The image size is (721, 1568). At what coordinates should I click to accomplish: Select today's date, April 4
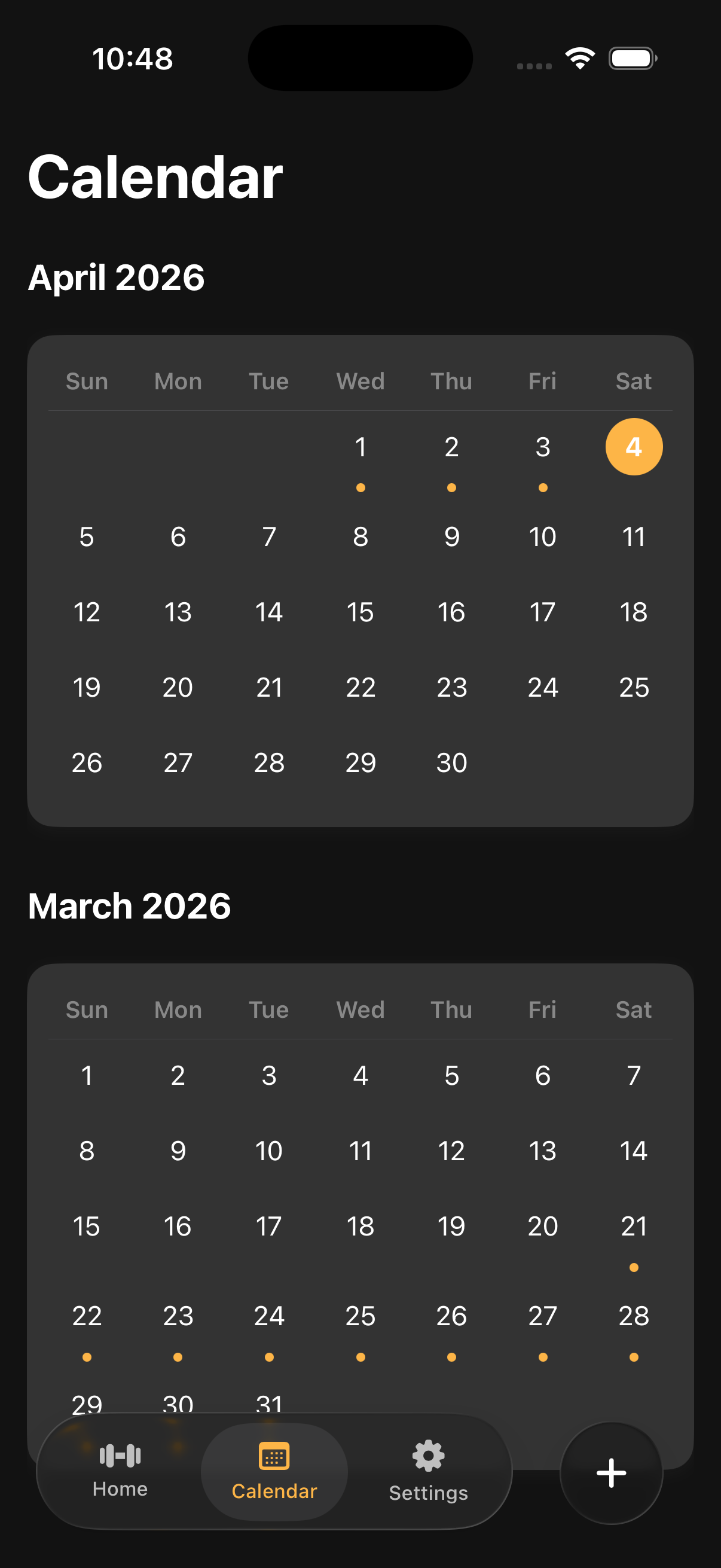pyautogui.click(x=633, y=447)
